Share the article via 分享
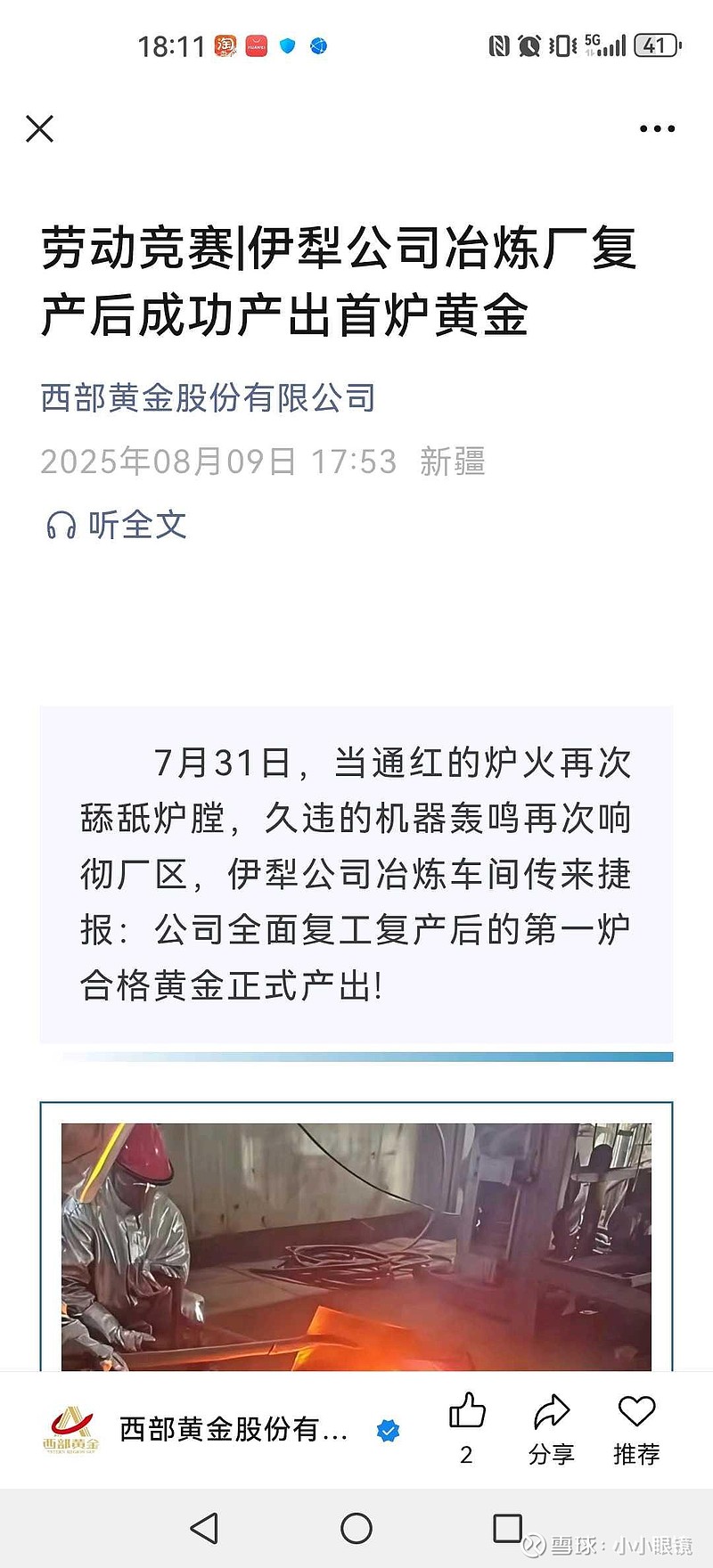 pos(552,1428)
